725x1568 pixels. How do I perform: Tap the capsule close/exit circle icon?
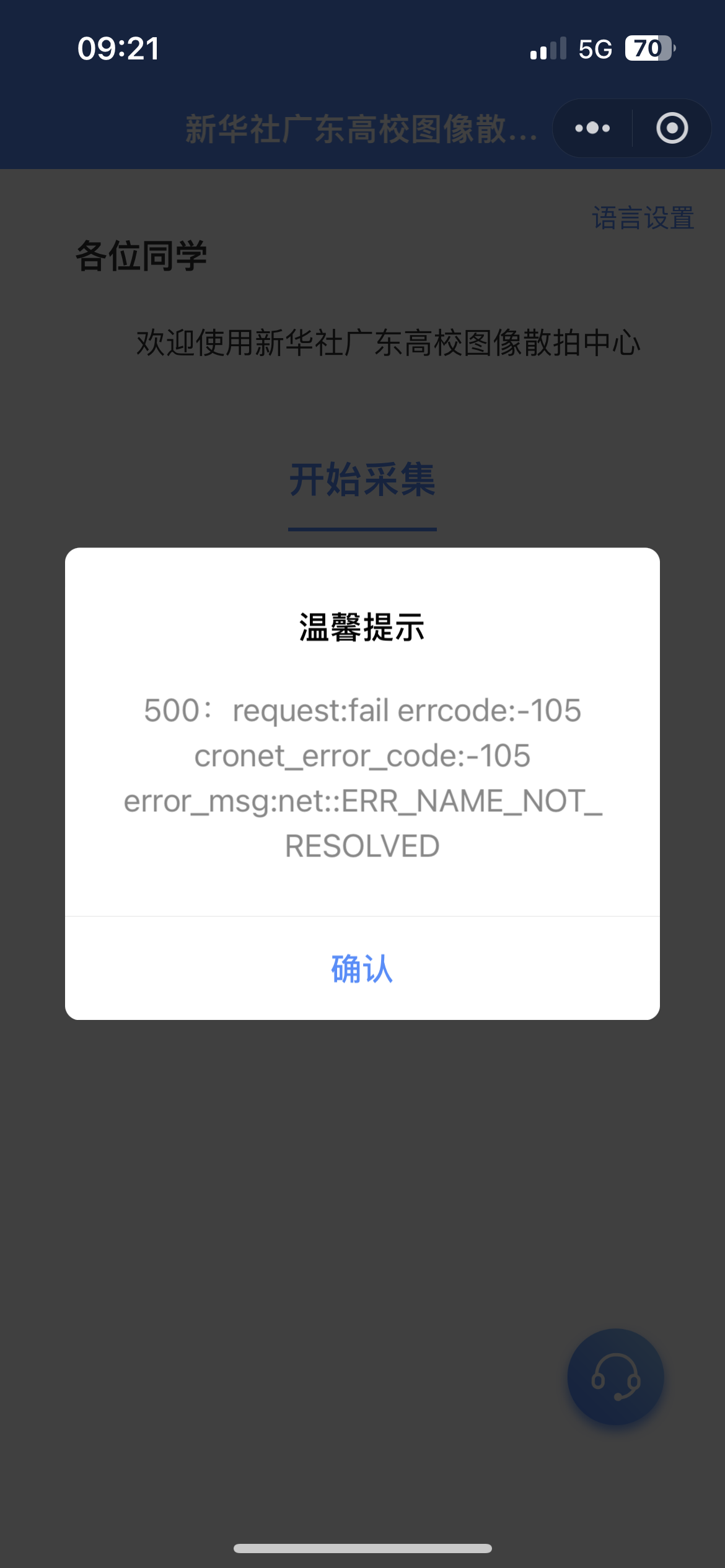pyautogui.click(x=673, y=128)
